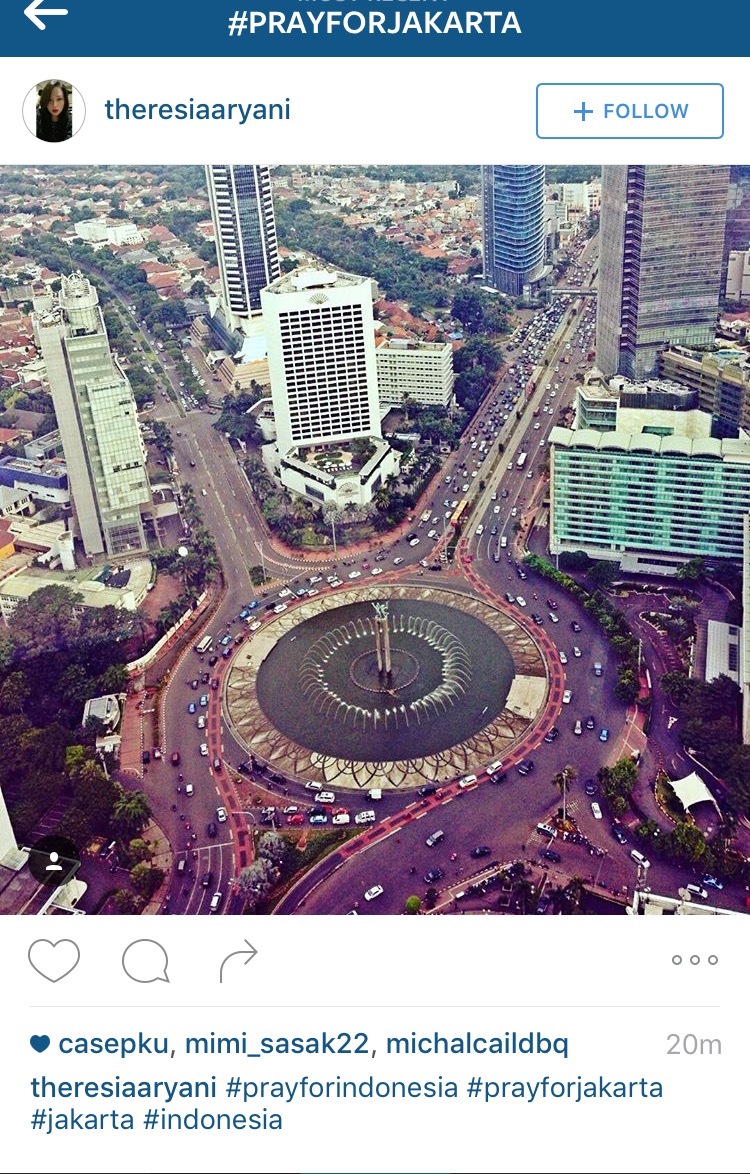
Task: Share this post via arrow icon
Action: coord(238,961)
